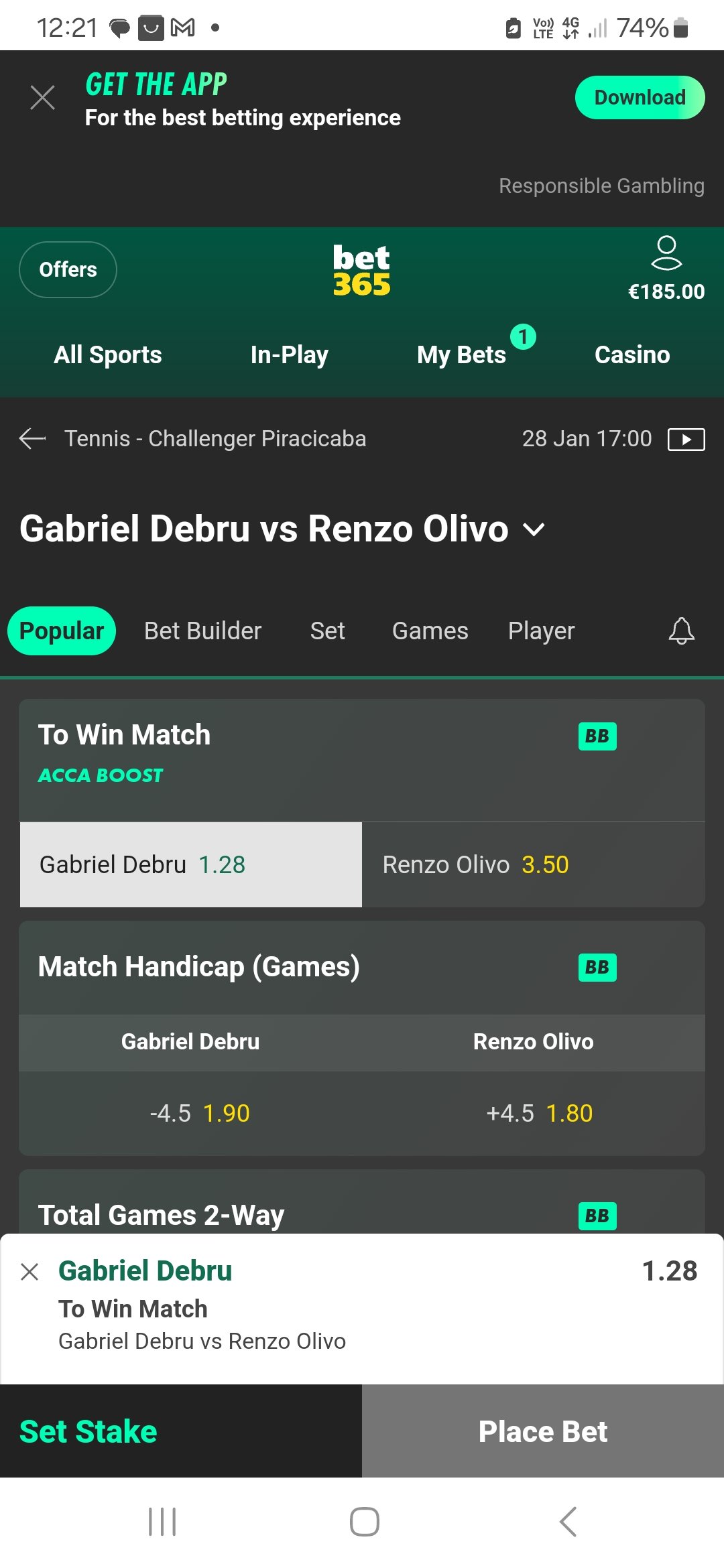724x1568 pixels.
Task: Go to All Sports
Action: click(108, 354)
